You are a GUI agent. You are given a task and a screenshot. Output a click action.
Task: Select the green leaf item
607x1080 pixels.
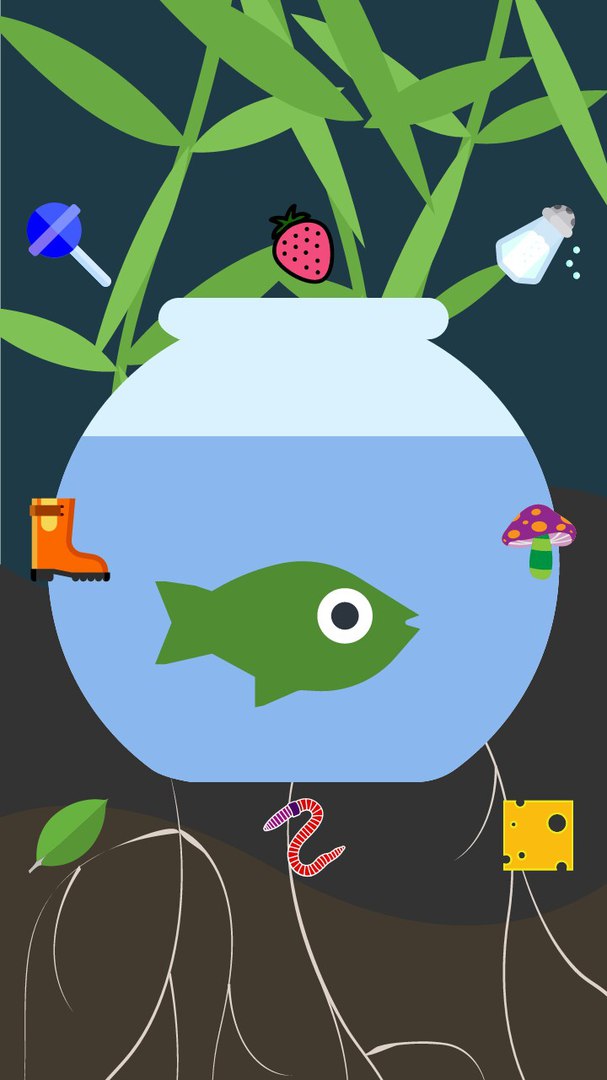pos(72,831)
